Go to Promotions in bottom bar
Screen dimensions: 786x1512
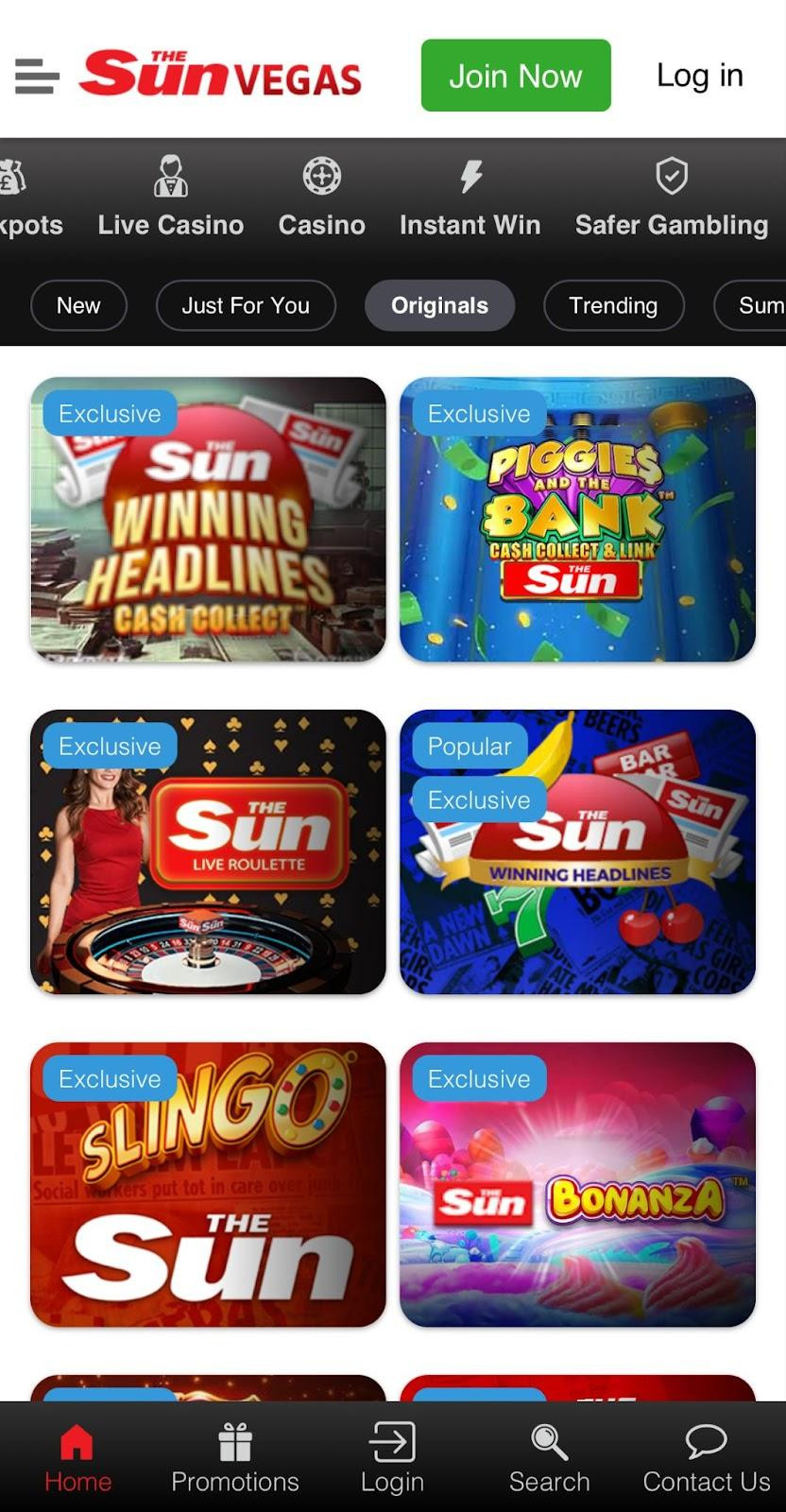235,1458
